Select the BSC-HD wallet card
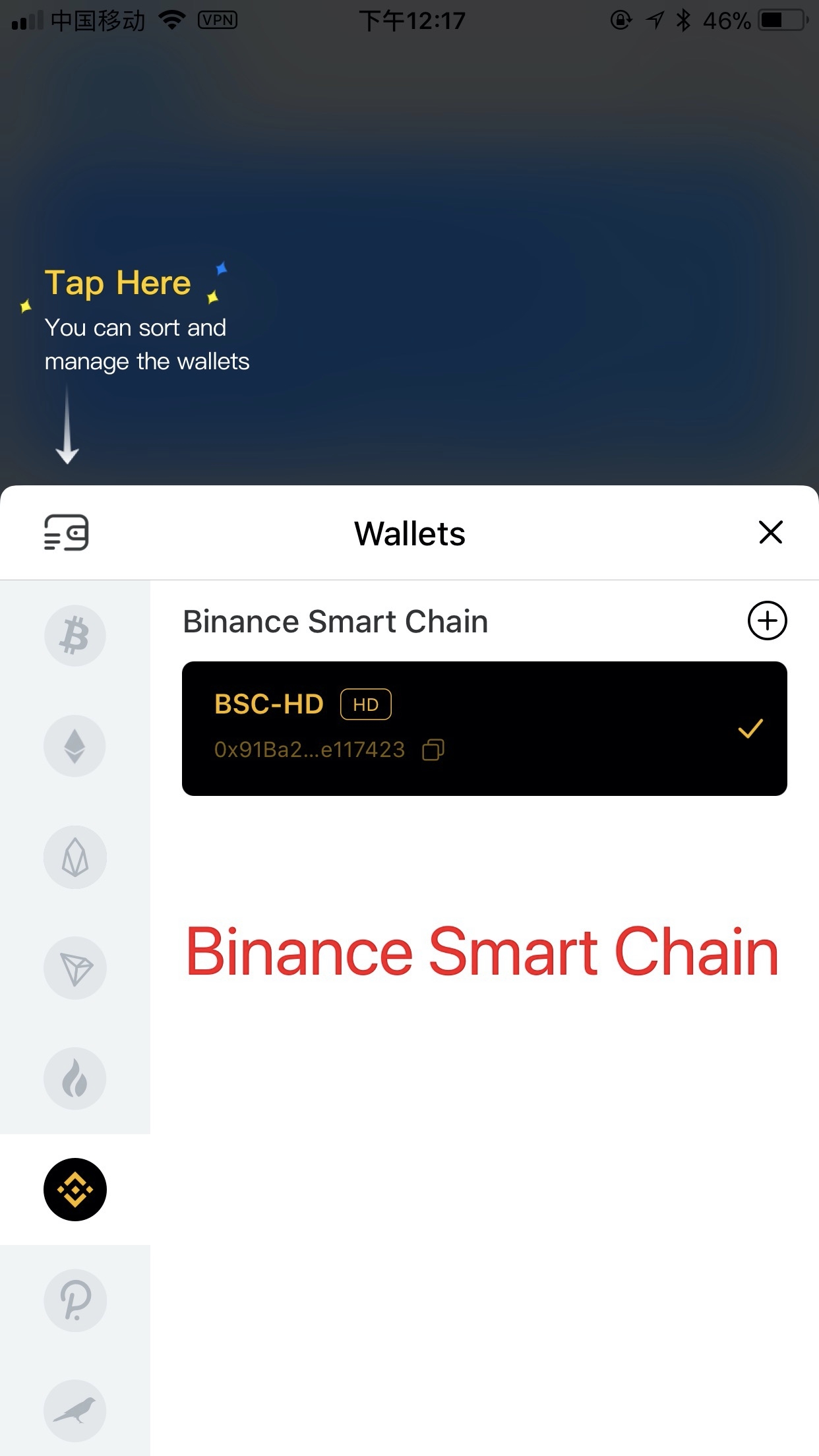 click(484, 728)
